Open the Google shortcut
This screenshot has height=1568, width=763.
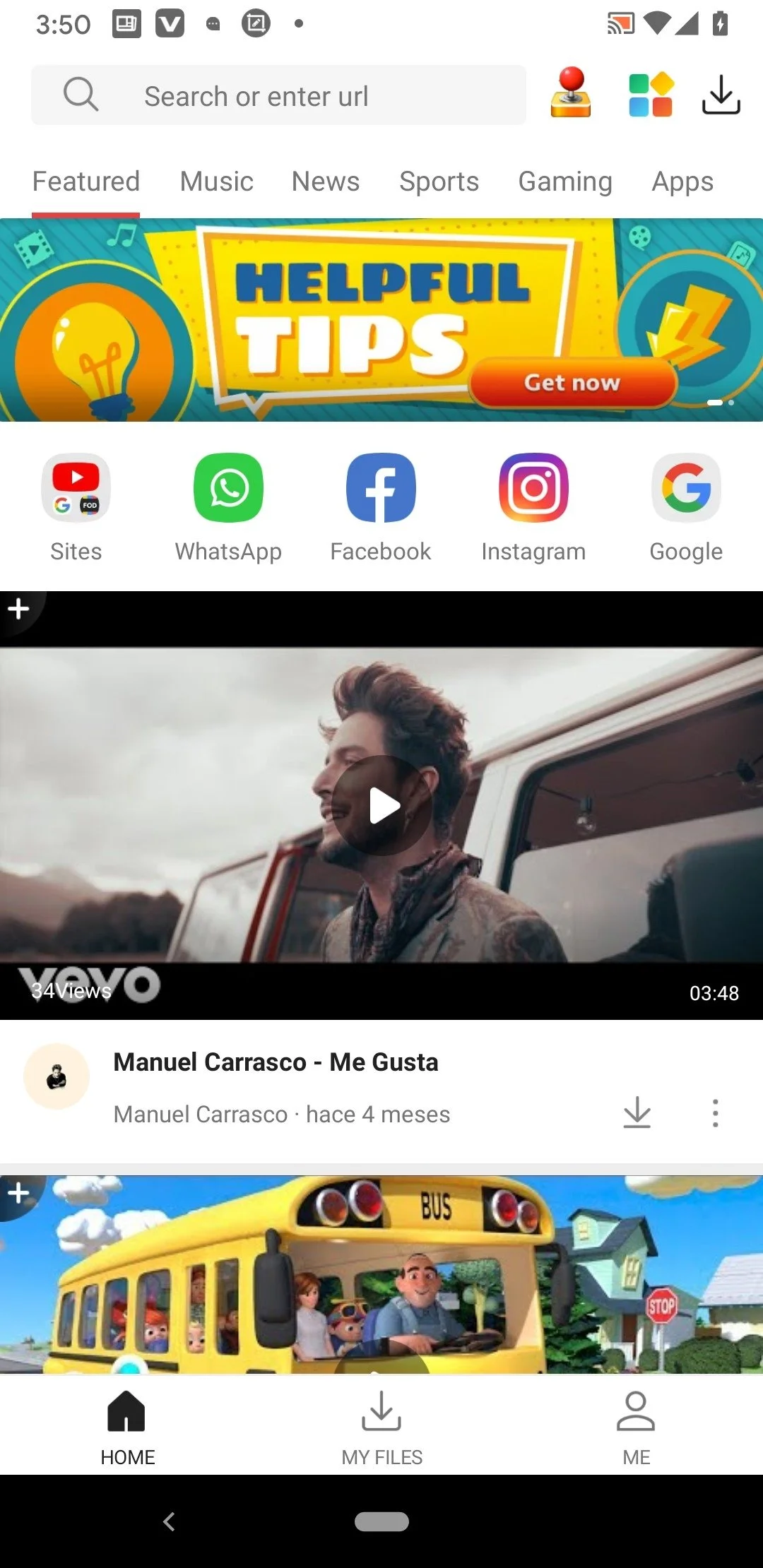686,505
